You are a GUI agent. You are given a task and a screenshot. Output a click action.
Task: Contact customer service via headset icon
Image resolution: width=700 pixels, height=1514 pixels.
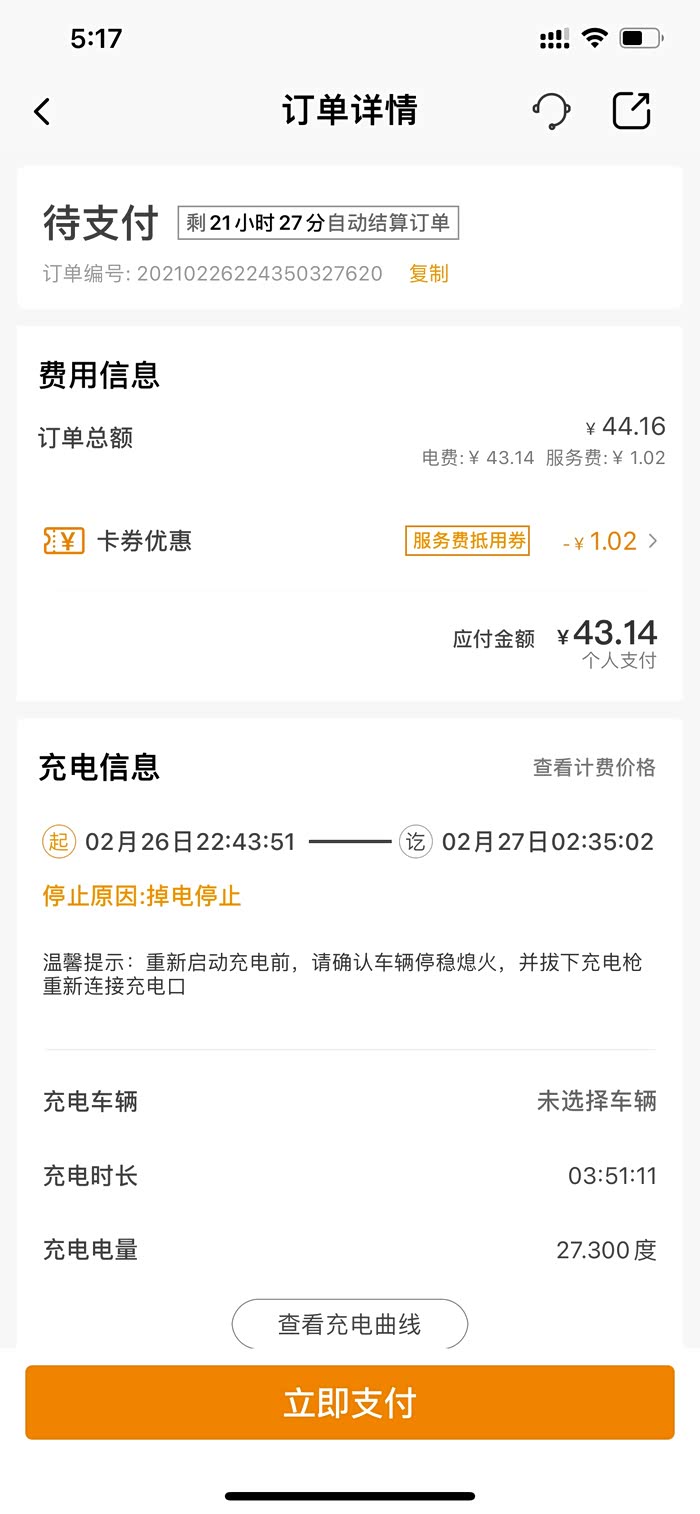click(x=551, y=111)
